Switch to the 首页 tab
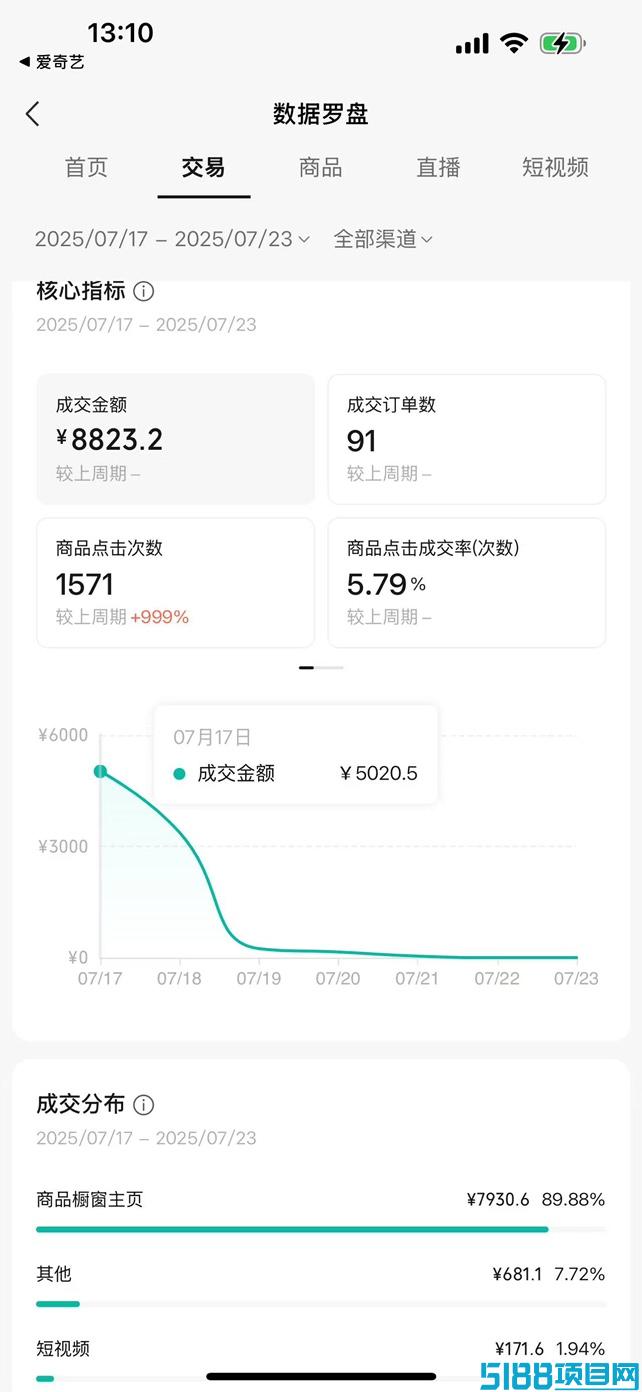The height and width of the screenshot is (1392, 642). point(86,167)
